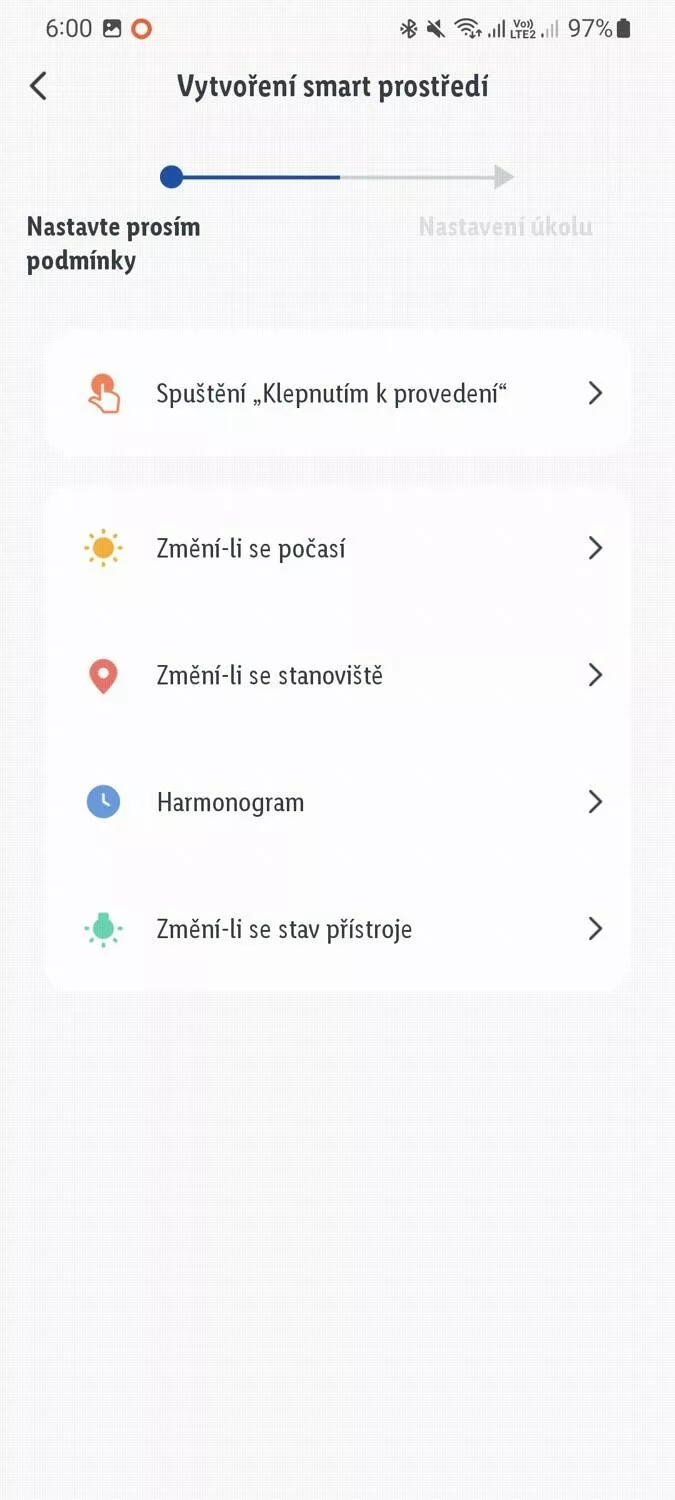Screen dimensions: 675x1500
Task: Open Spuštění „Klepnutím k provedení“ option
Action: [337, 393]
